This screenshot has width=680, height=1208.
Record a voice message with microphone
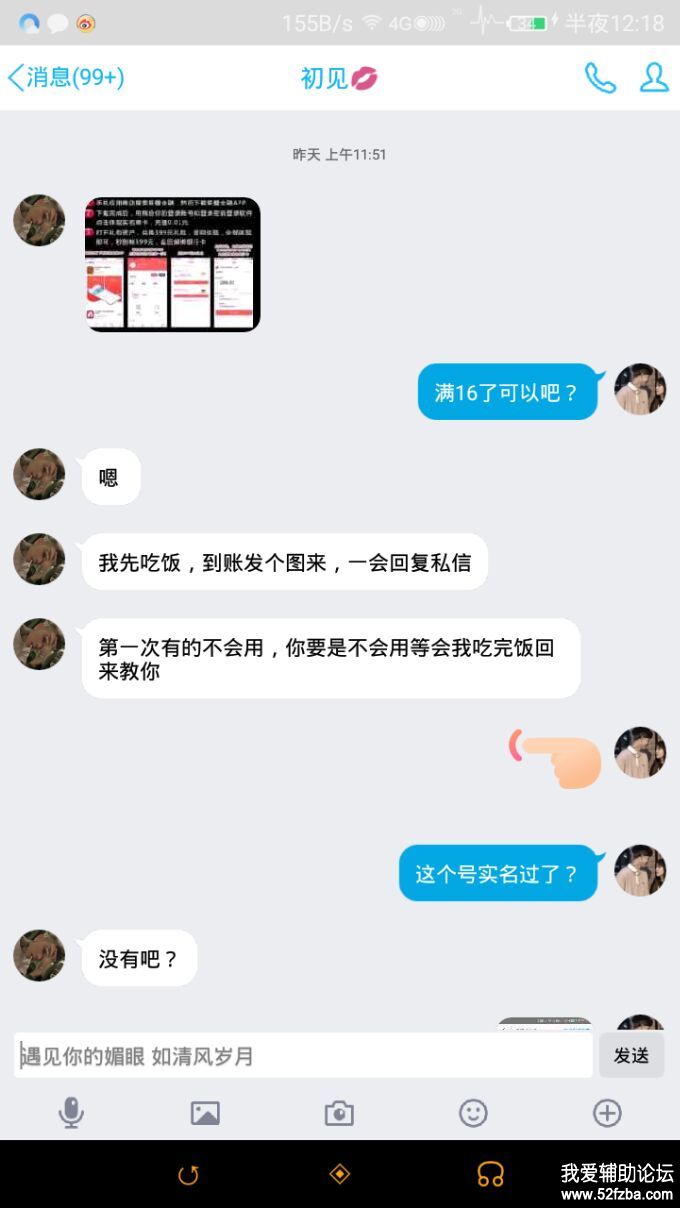(x=71, y=1113)
